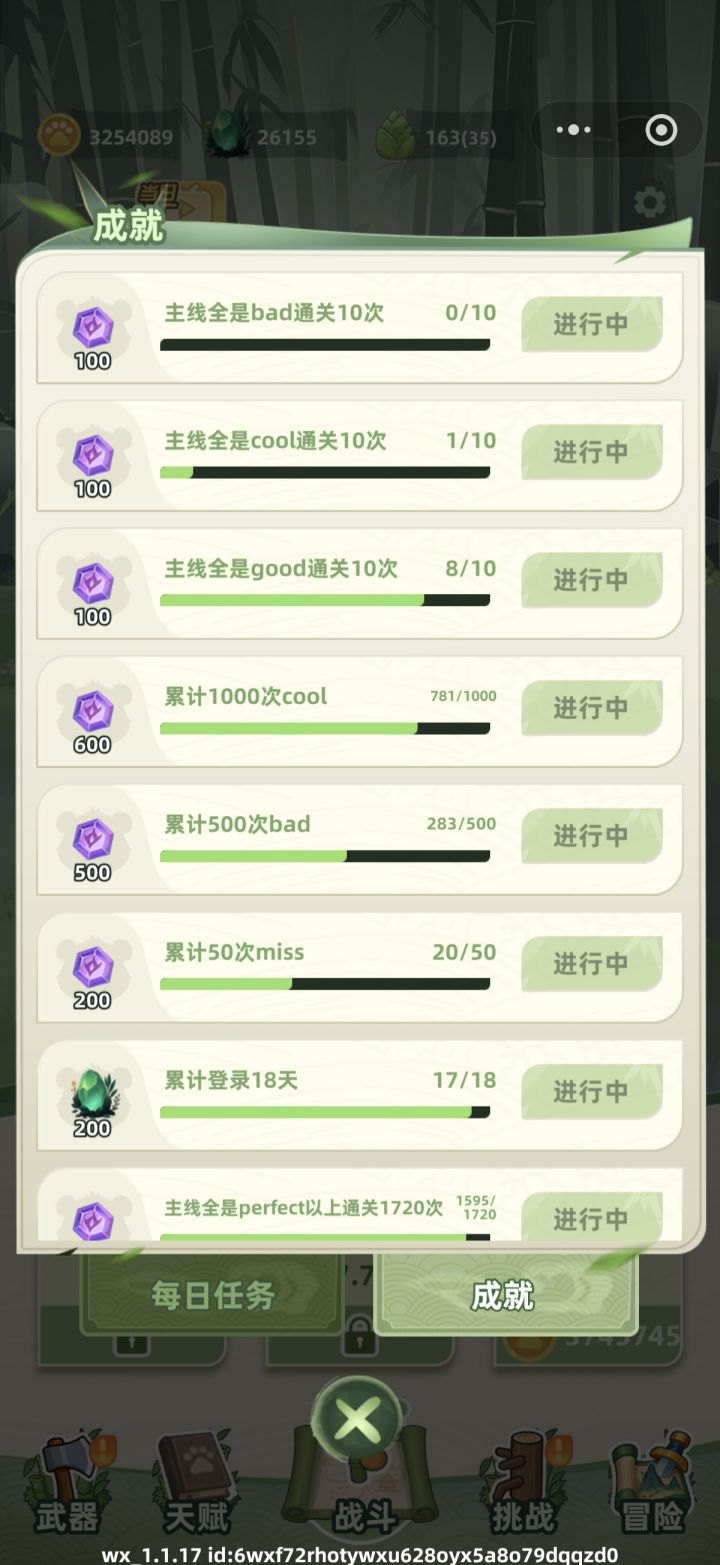Open the WeChat mini-program three-dot menu
This screenshot has width=720, height=1565.
pyautogui.click(x=573, y=130)
